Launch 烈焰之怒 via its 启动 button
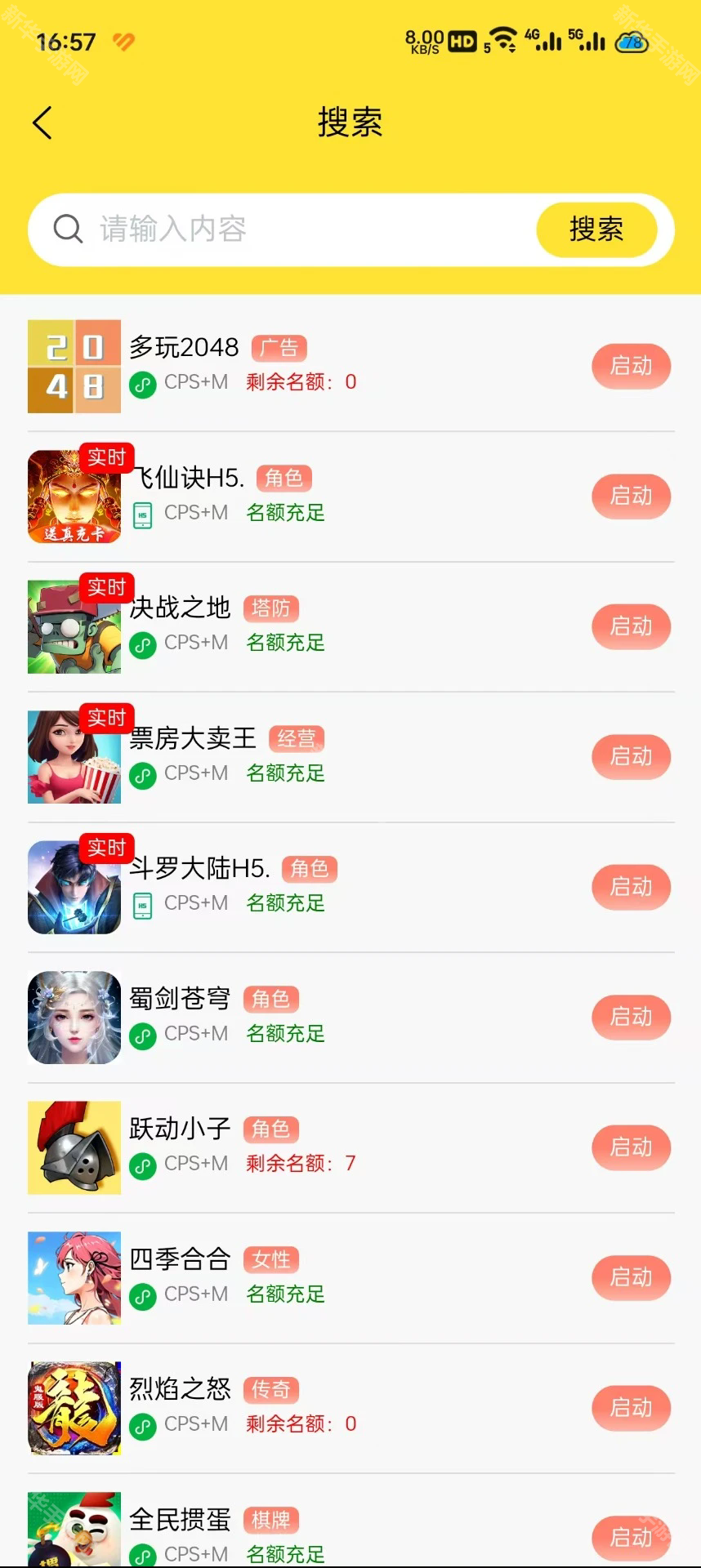This screenshot has height=1568, width=701. (x=631, y=1408)
